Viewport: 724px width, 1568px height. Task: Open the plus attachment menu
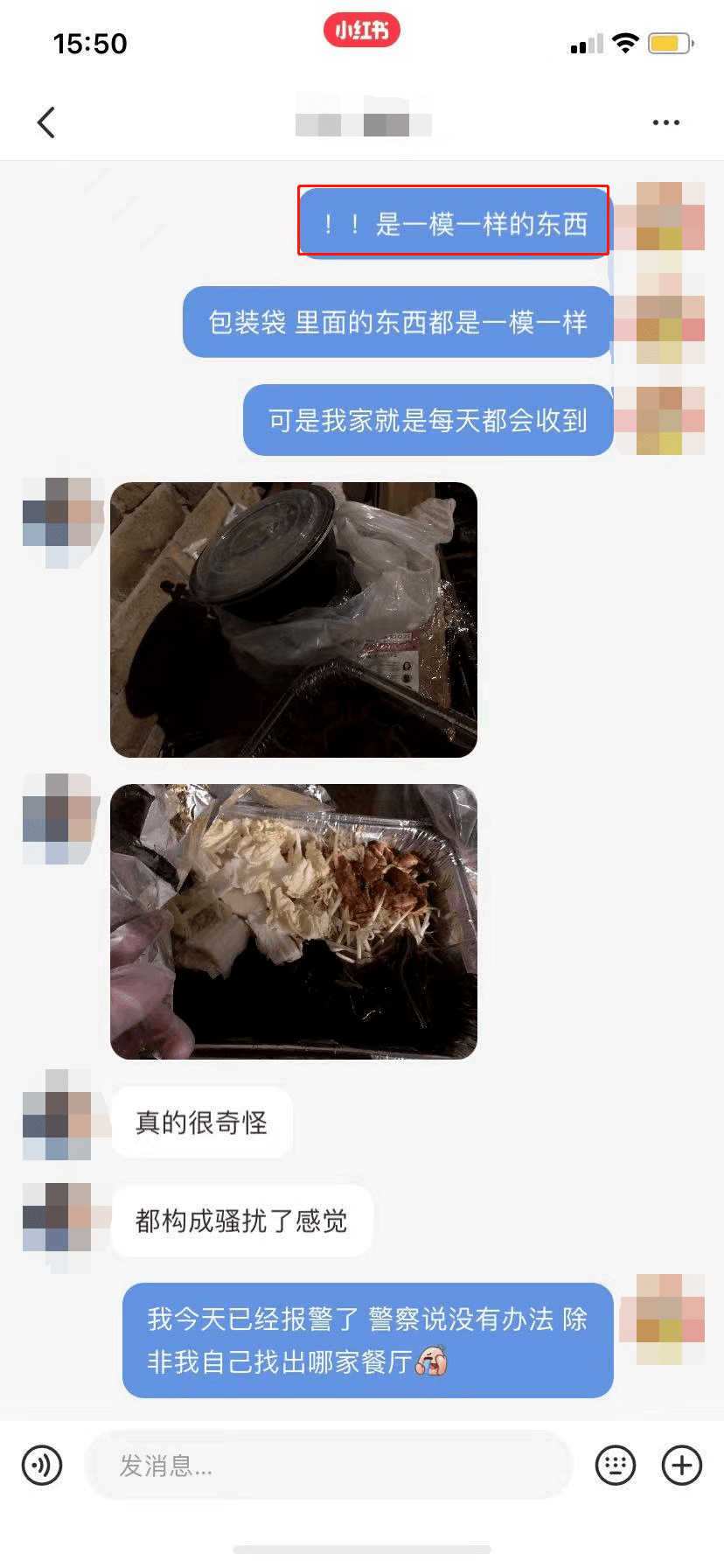click(681, 1465)
